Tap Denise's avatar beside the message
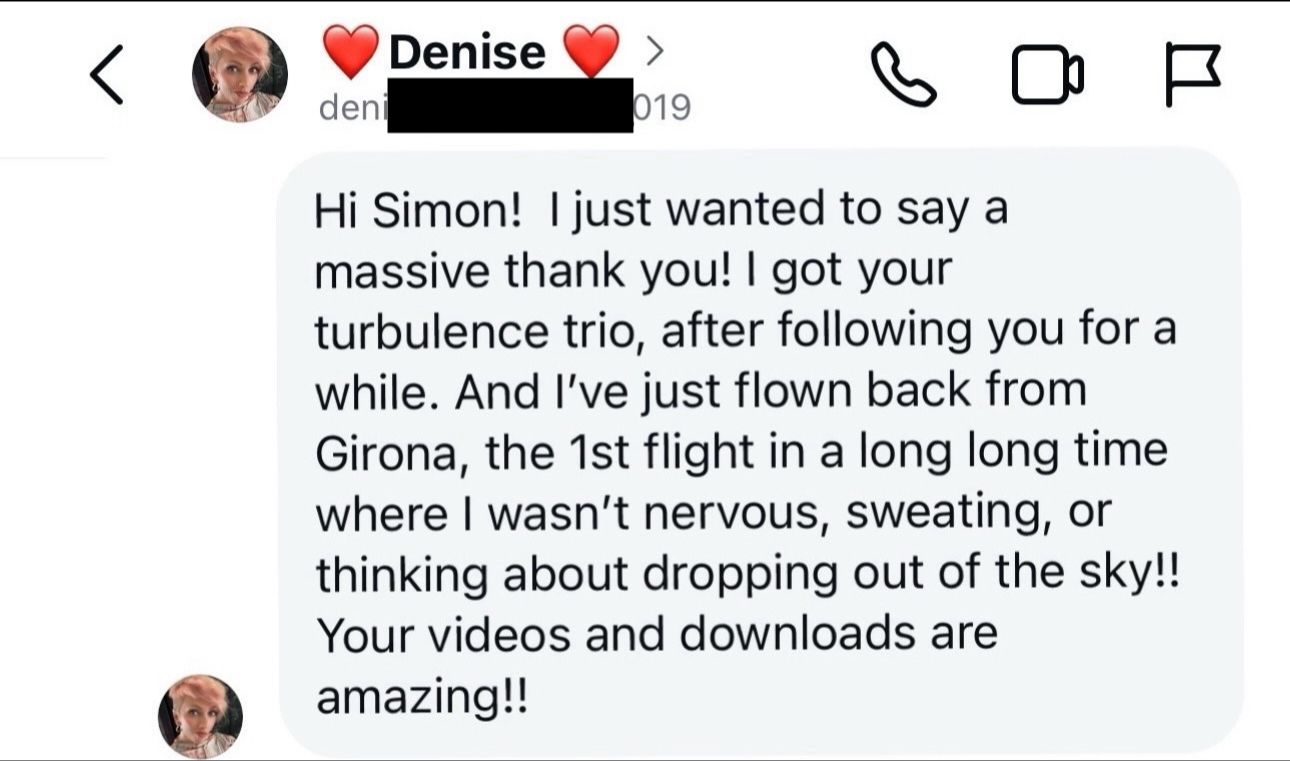 click(200, 715)
